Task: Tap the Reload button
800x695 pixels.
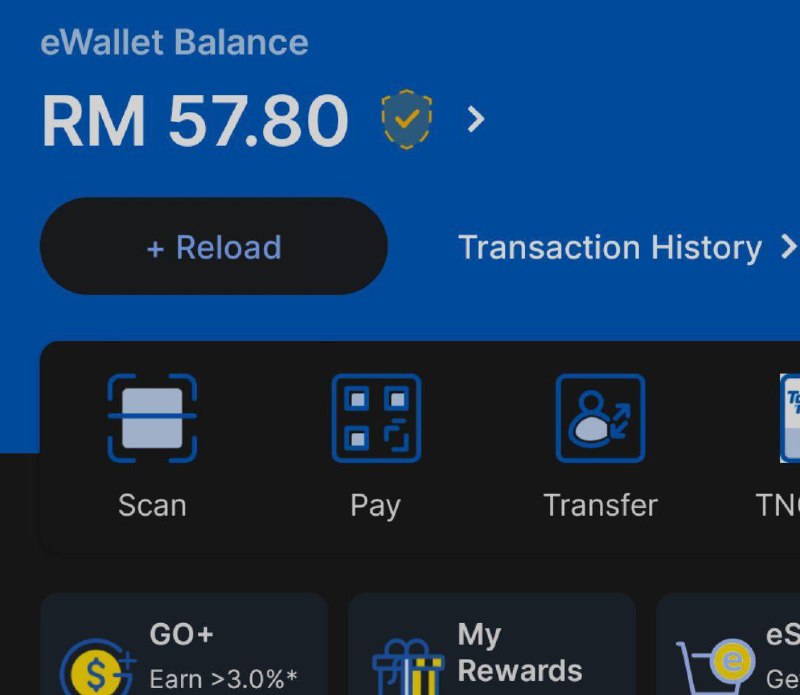Action: coord(213,247)
